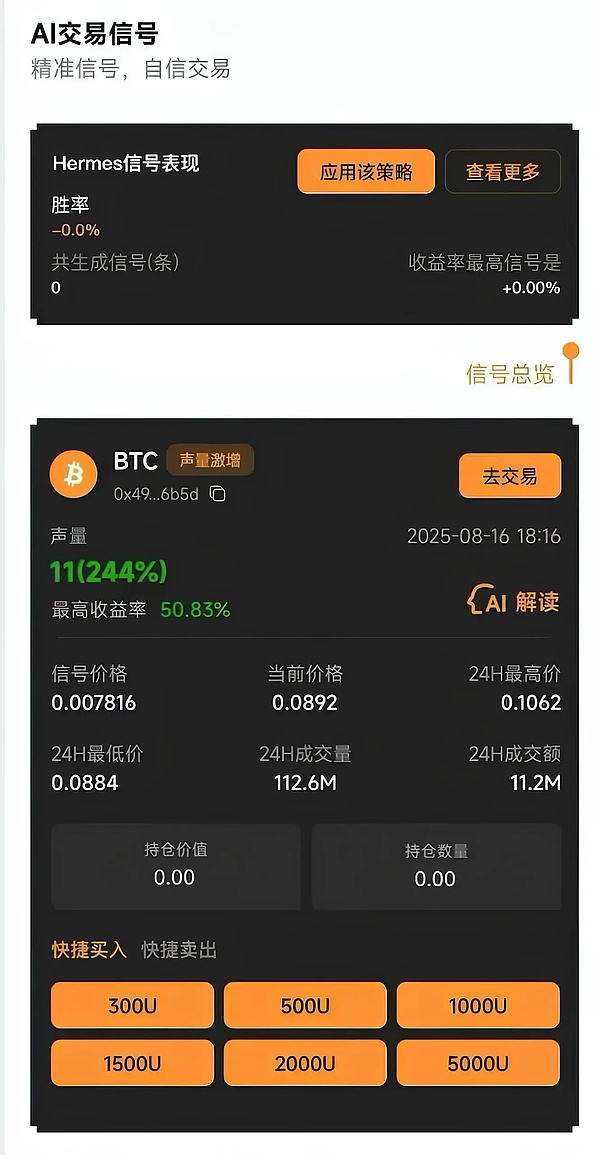The image size is (600, 1155).
Task: Select 300U quick amount
Action: pyautogui.click(x=132, y=1005)
